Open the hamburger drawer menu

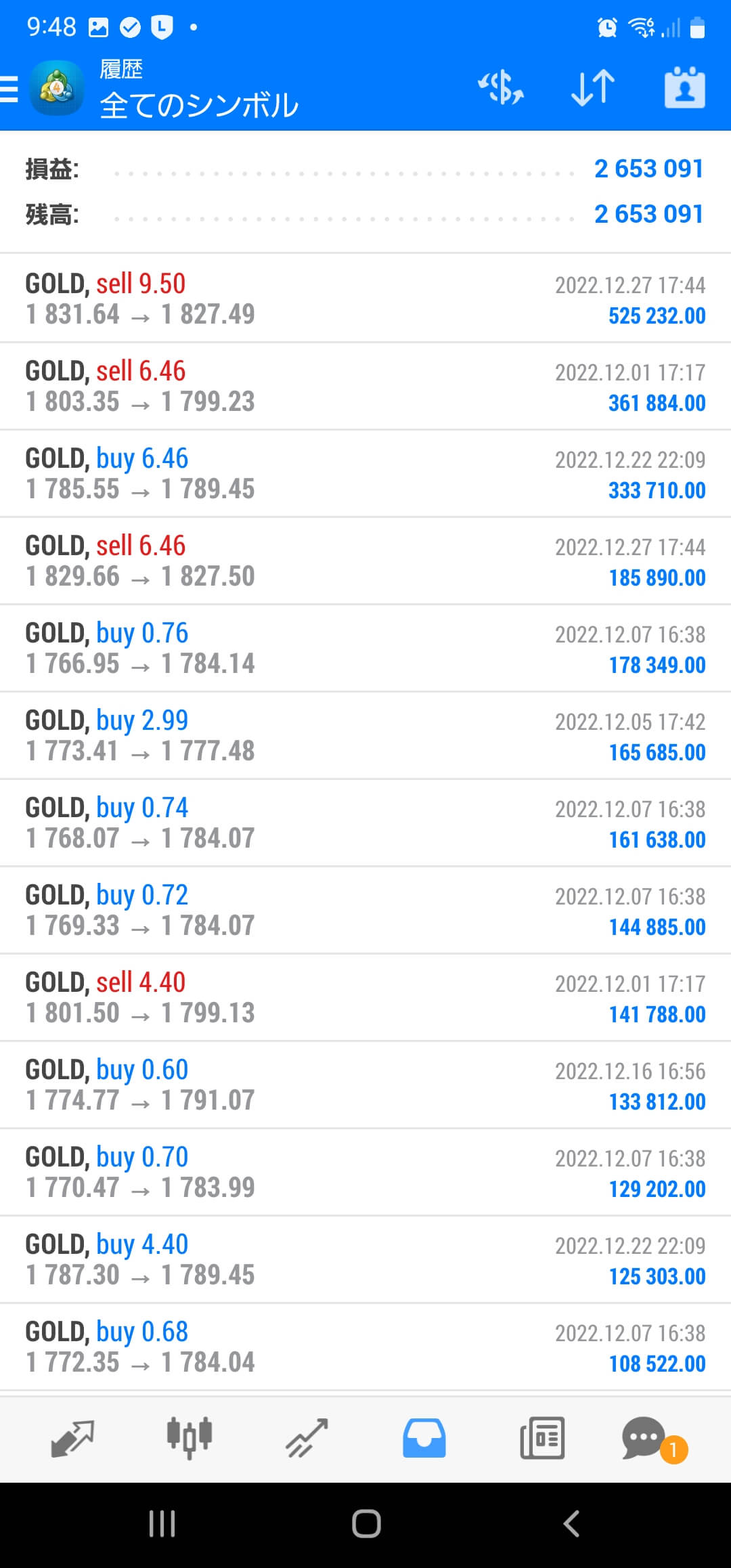click(x=9, y=89)
